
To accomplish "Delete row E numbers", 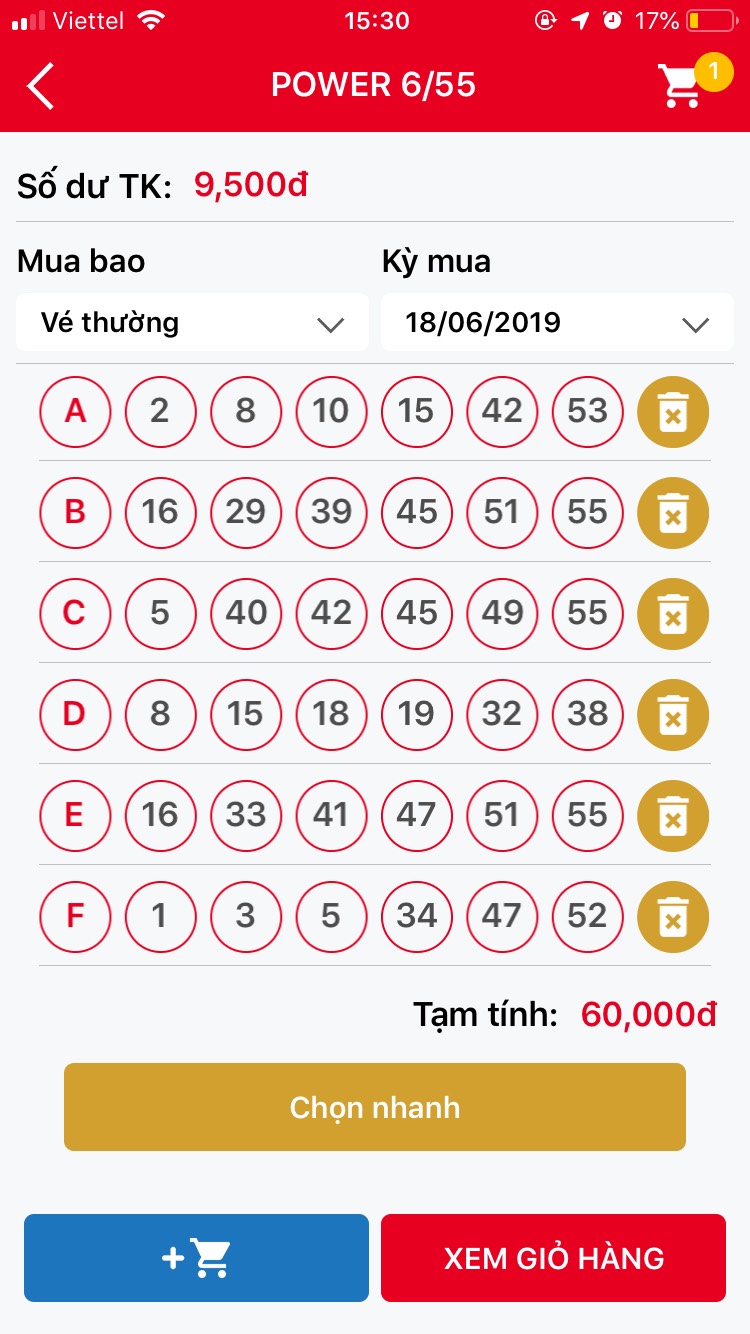I will [673, 815].
